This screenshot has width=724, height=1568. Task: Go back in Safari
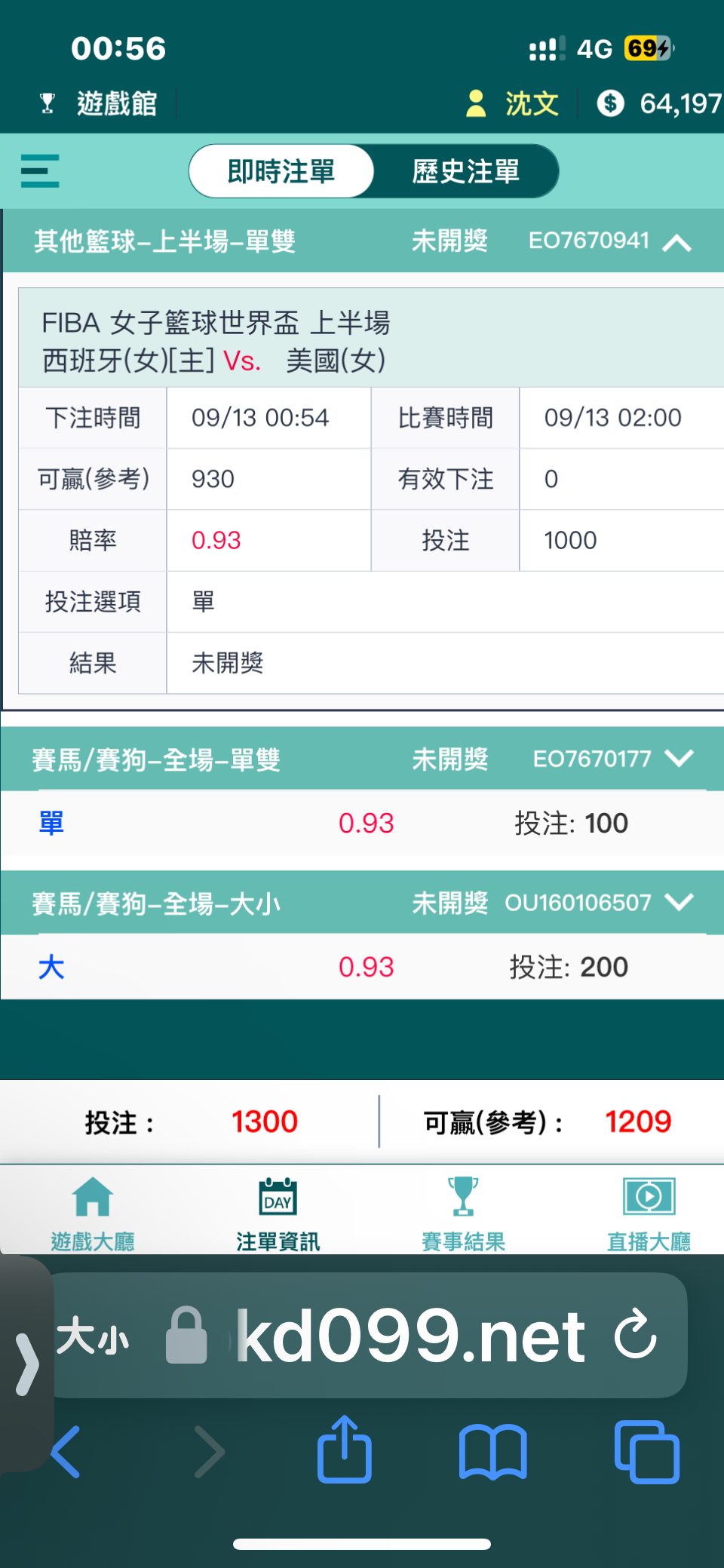pyautogui.click(x=66, y=1451)
